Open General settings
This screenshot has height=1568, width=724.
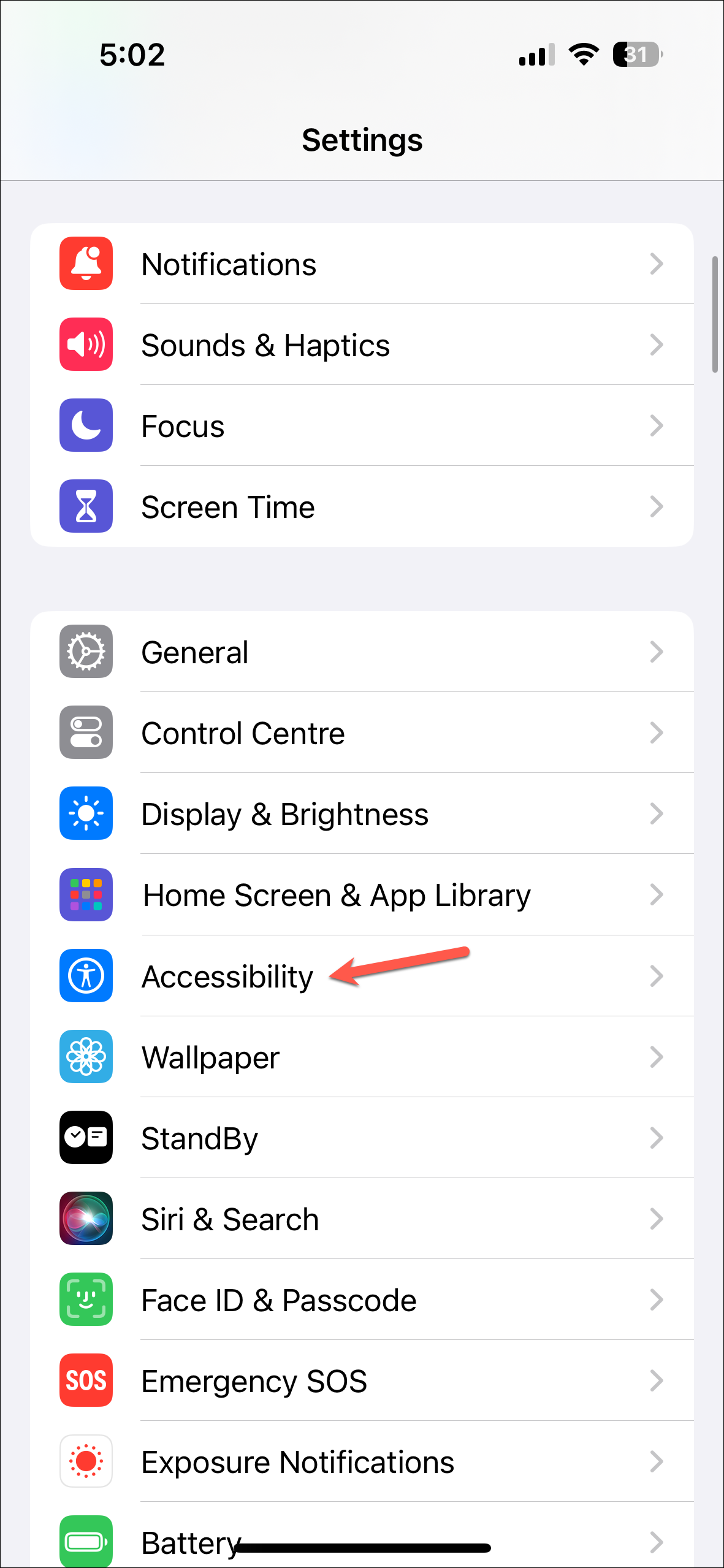362,652
